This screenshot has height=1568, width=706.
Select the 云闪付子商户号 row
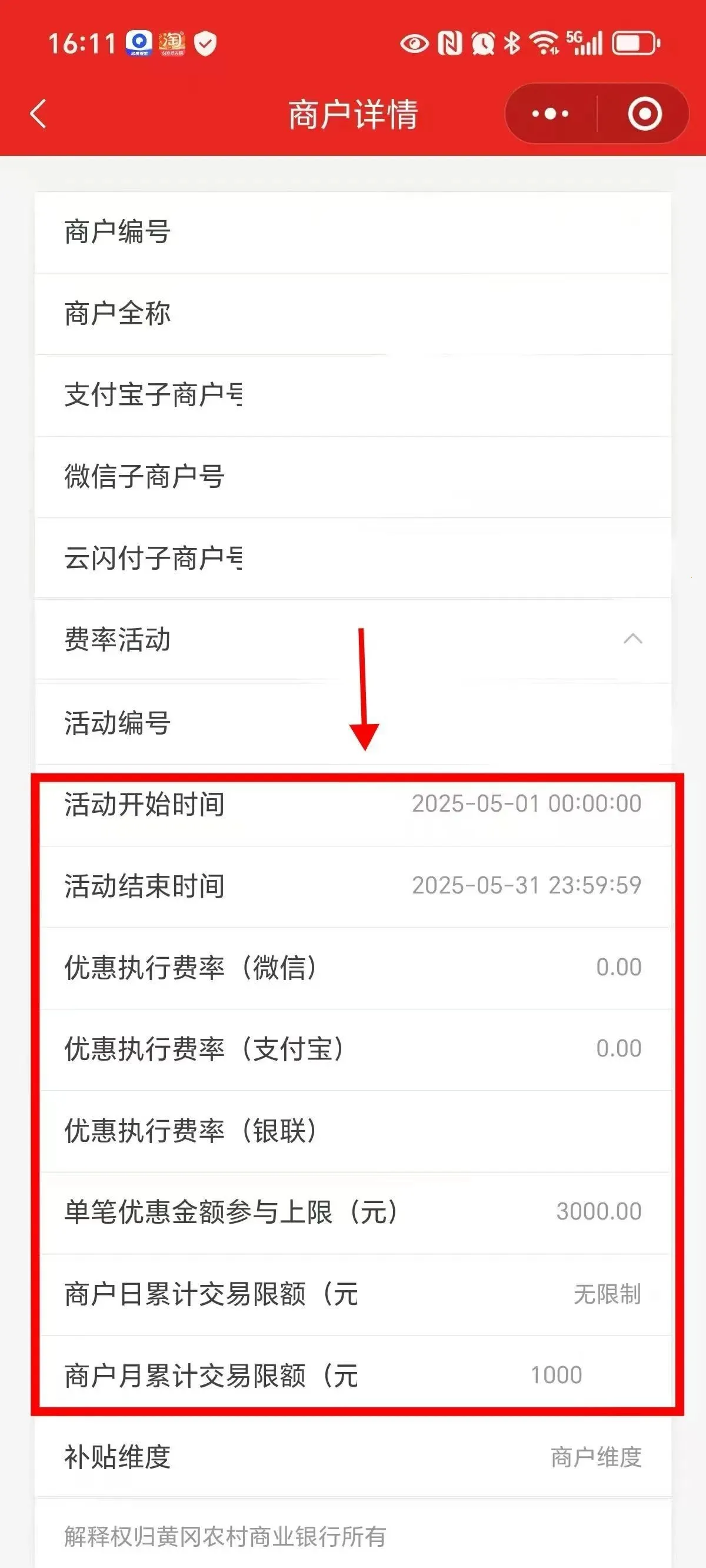pyautogui.click(x=353, y=559)
